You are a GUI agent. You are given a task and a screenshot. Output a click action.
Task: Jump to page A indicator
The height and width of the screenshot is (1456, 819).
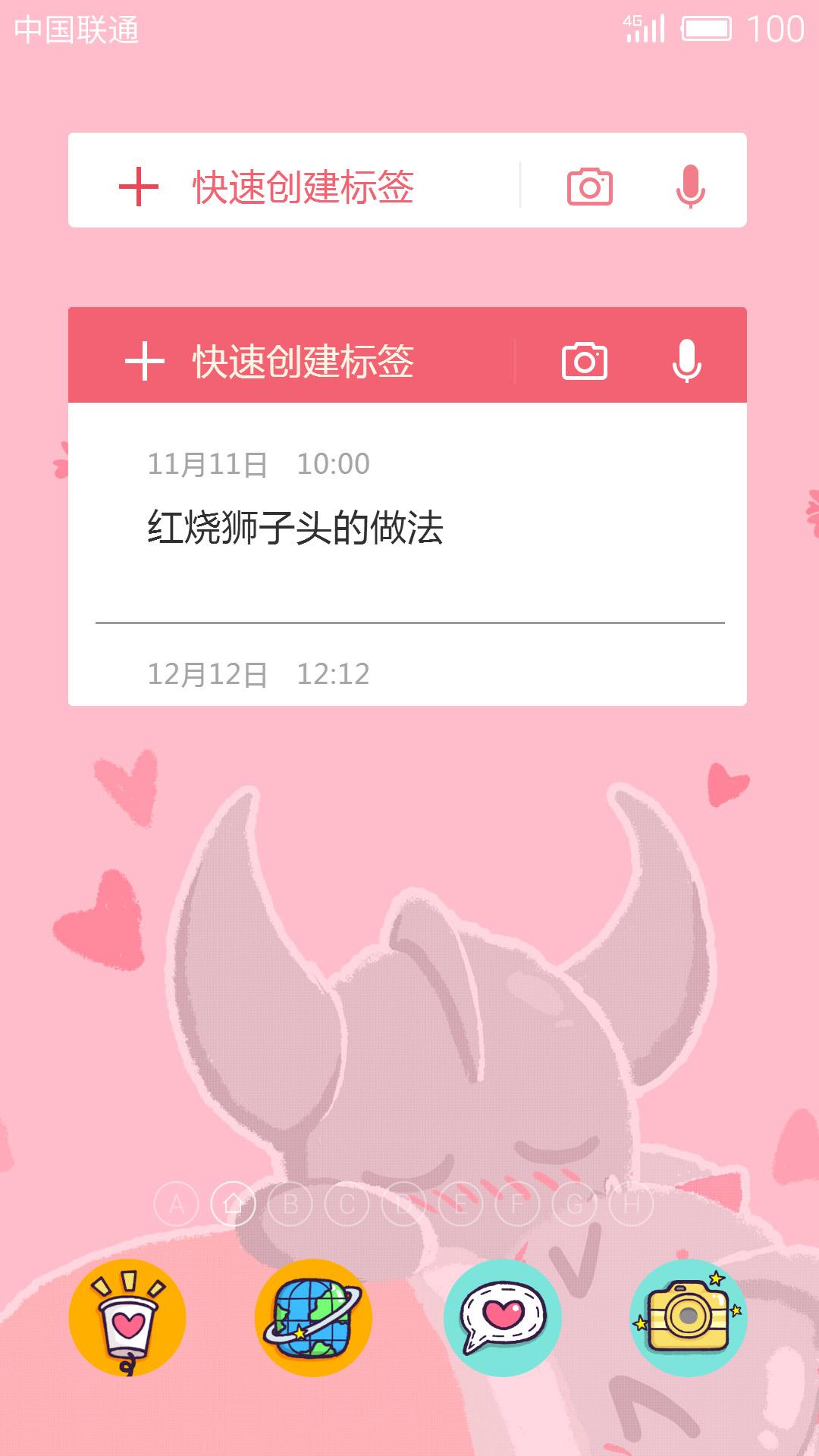click(x=177, y=1204)
